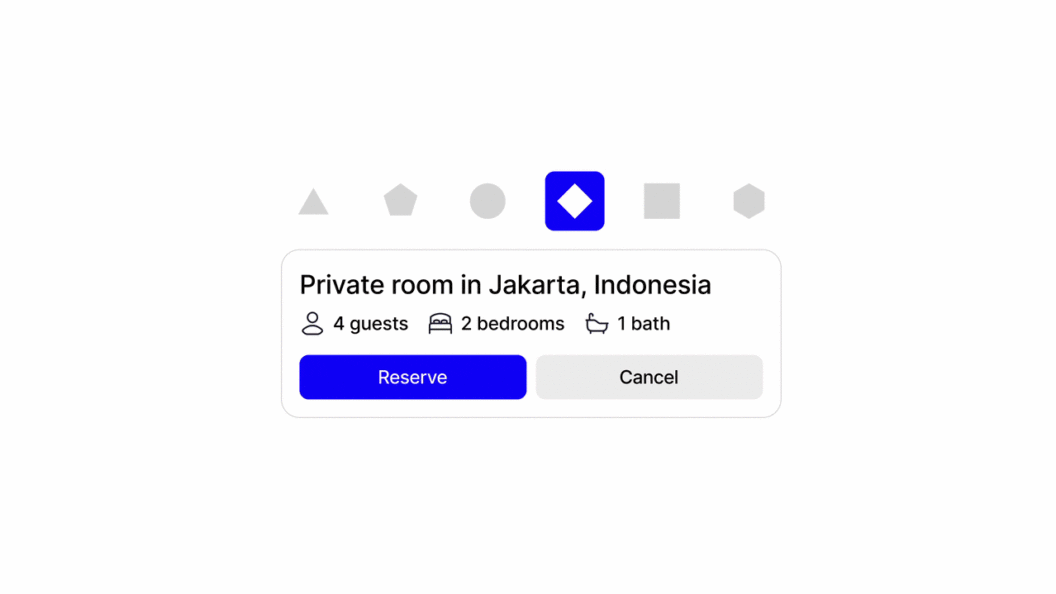Cancel the room reservation

click(648, 377)
